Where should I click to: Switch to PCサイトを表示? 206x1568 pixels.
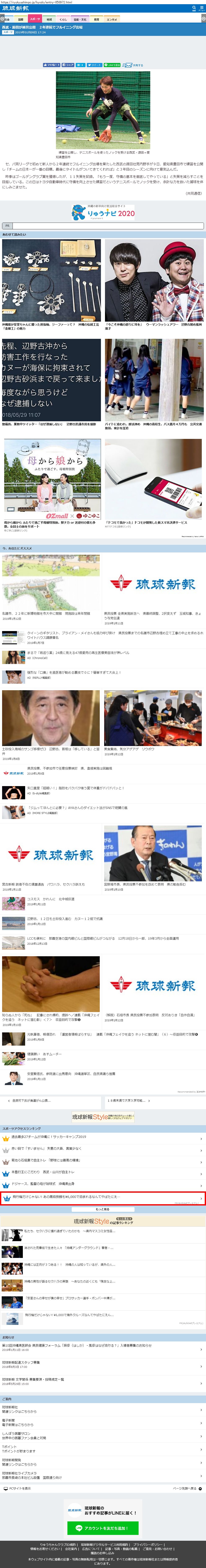[18, 1488]
